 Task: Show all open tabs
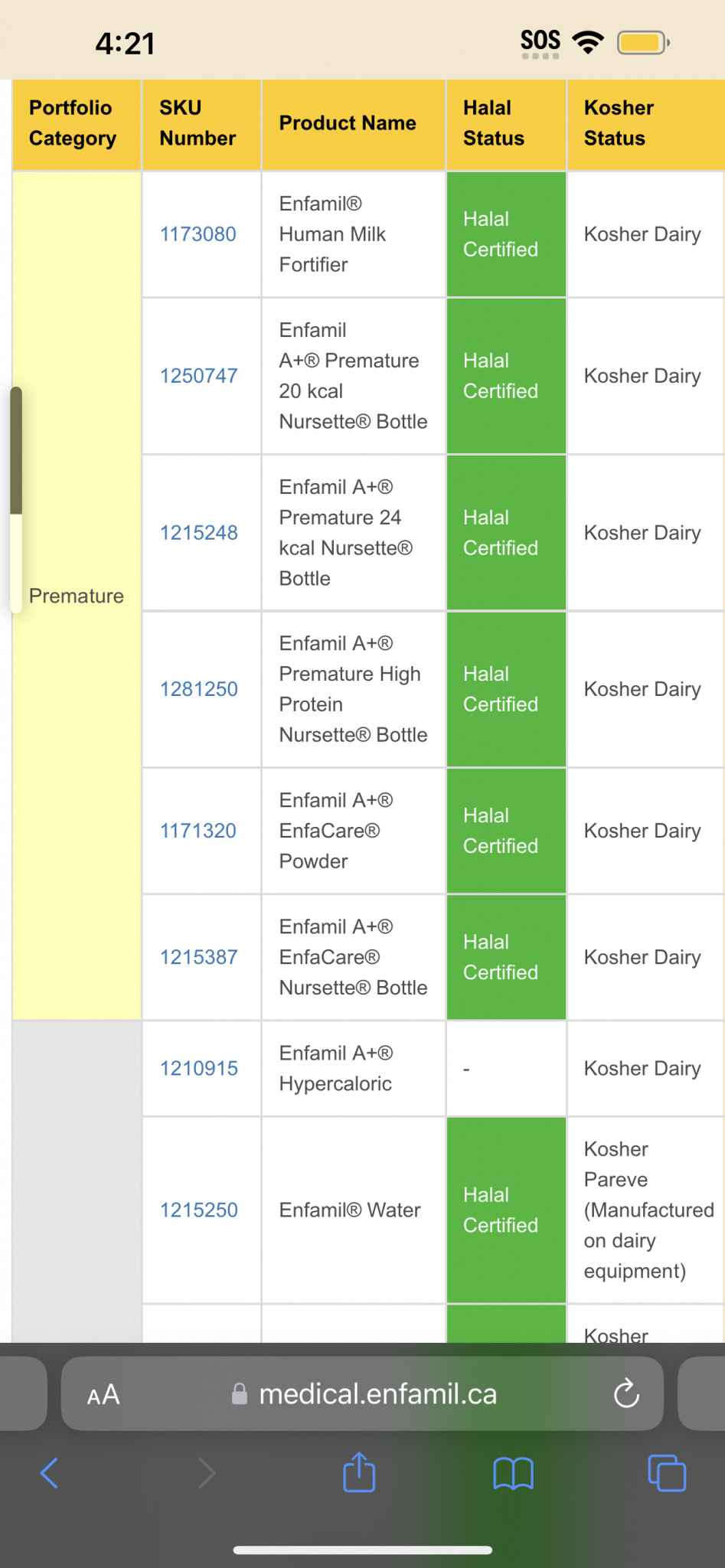tap(666, 1472)
